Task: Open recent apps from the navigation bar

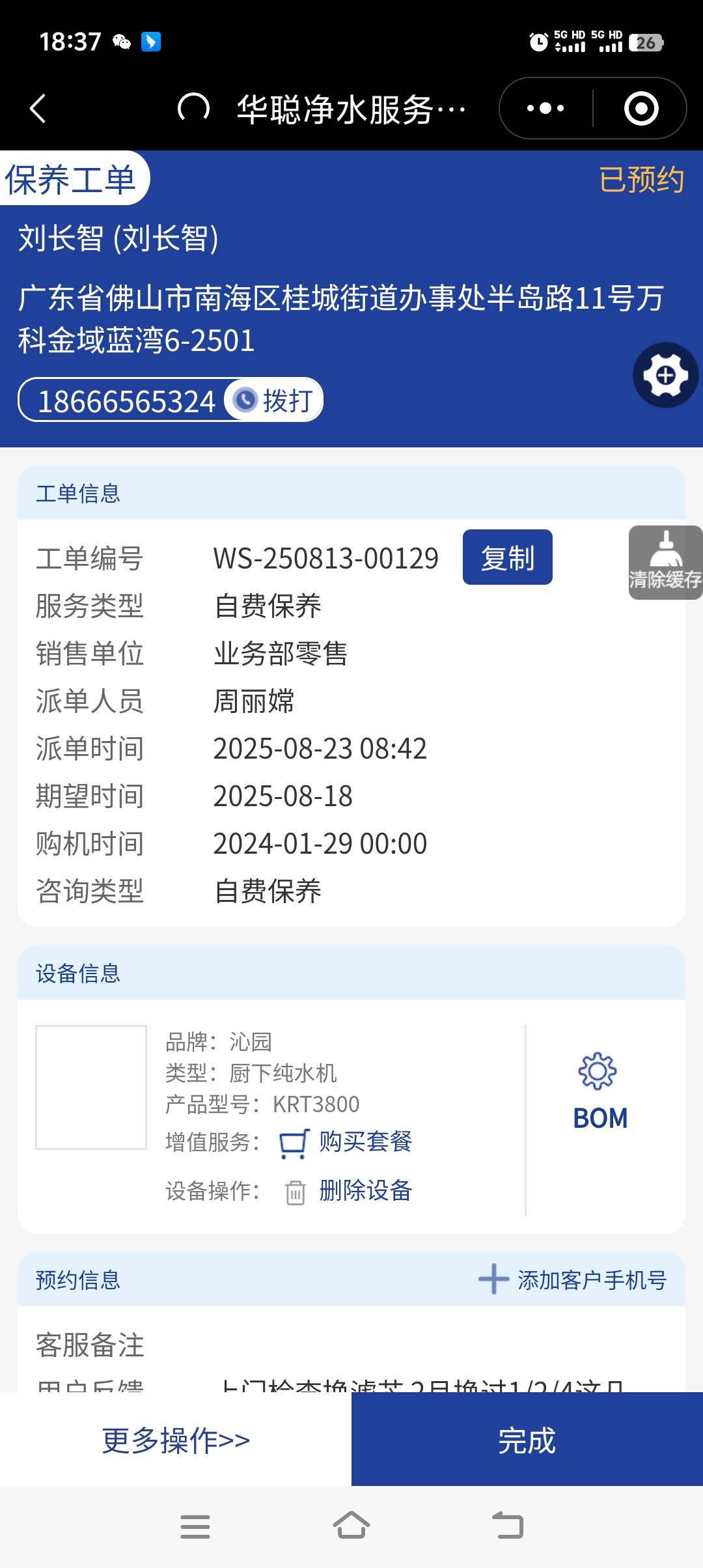Action: click(x=195, y=1526)
